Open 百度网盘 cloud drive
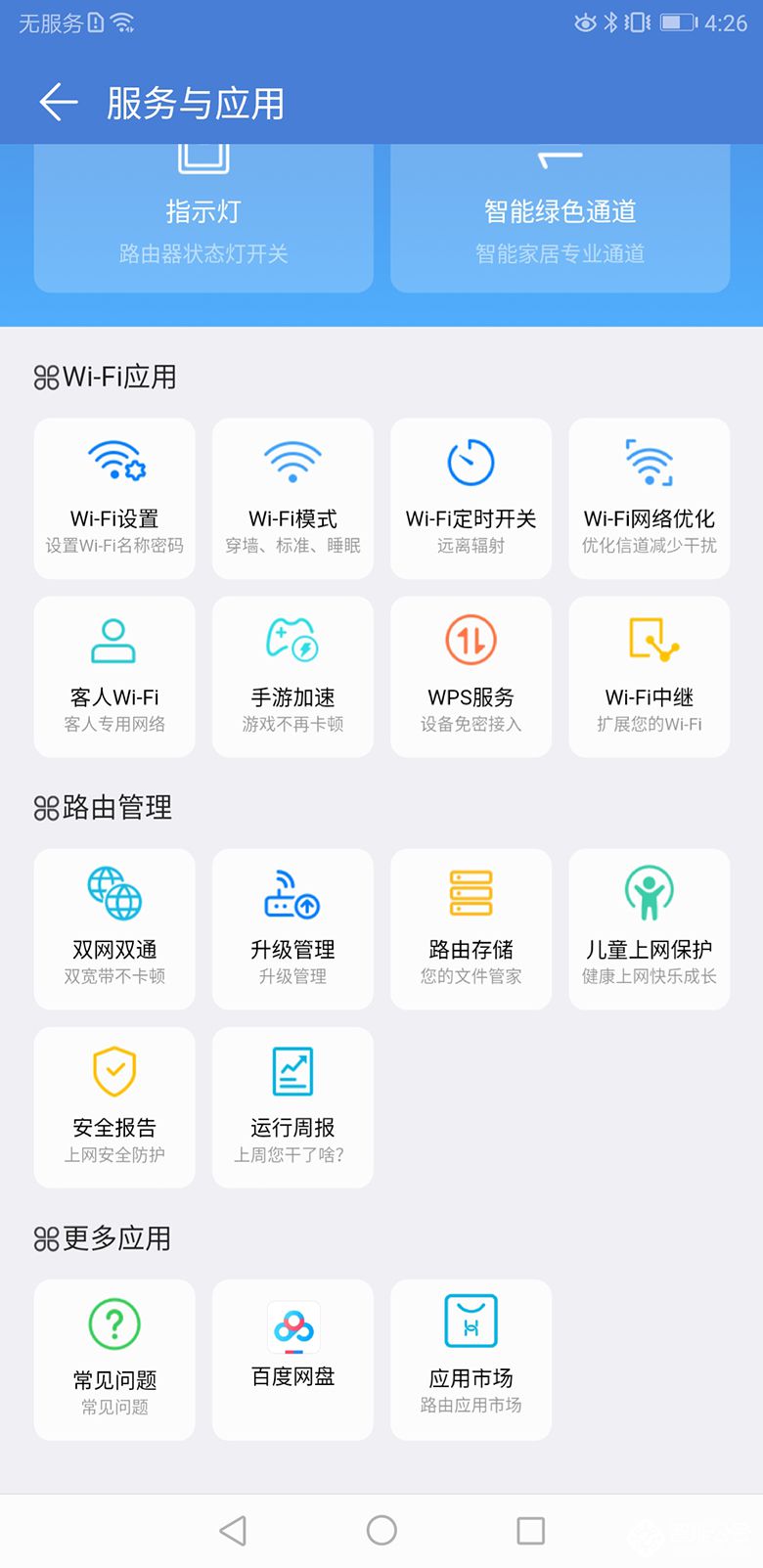Screen dimensions: 763x1568 (292, 1359)
